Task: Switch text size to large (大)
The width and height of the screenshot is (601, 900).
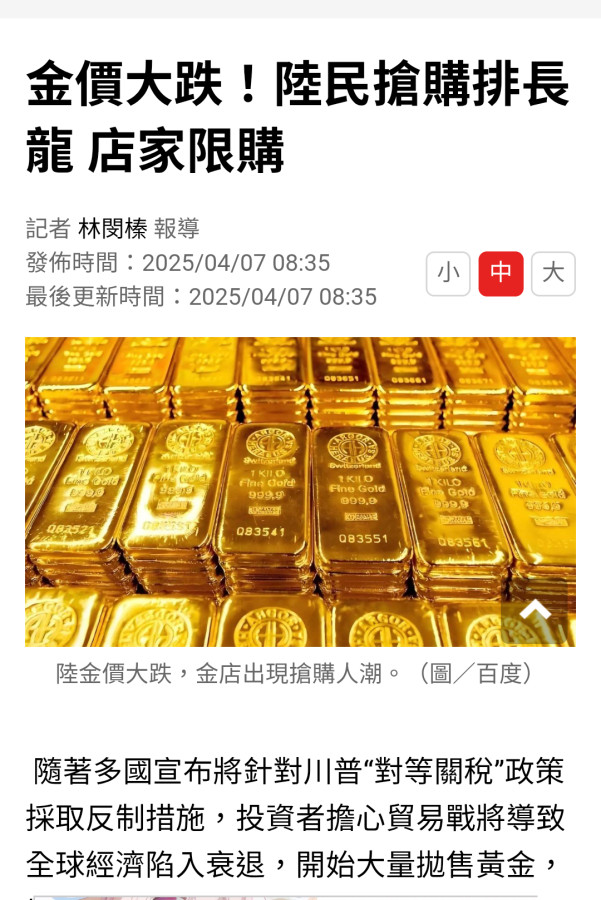Action: (x=553, y=273)
